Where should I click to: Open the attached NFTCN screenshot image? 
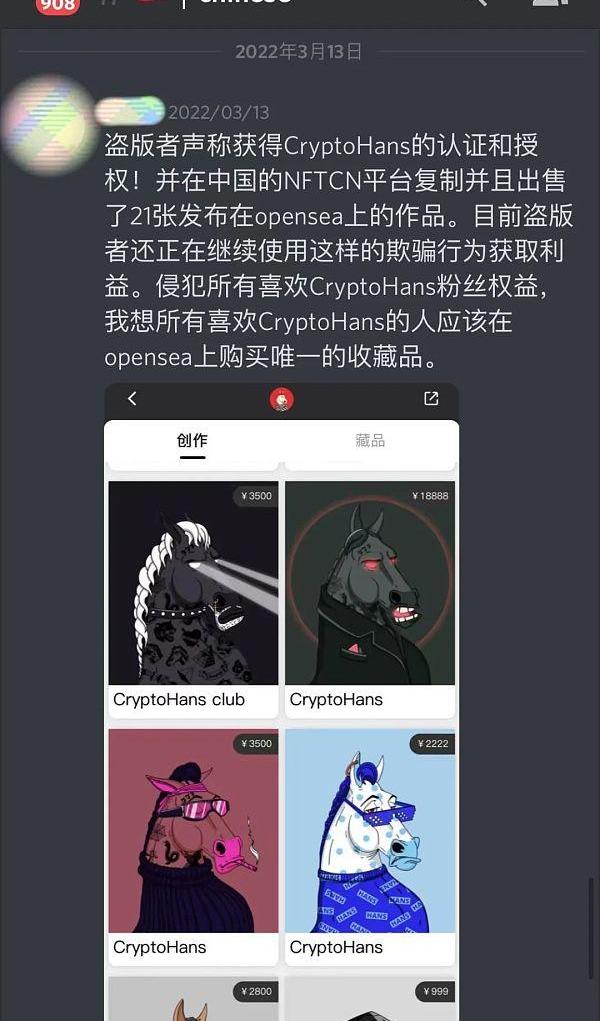(x=281, y=700)
